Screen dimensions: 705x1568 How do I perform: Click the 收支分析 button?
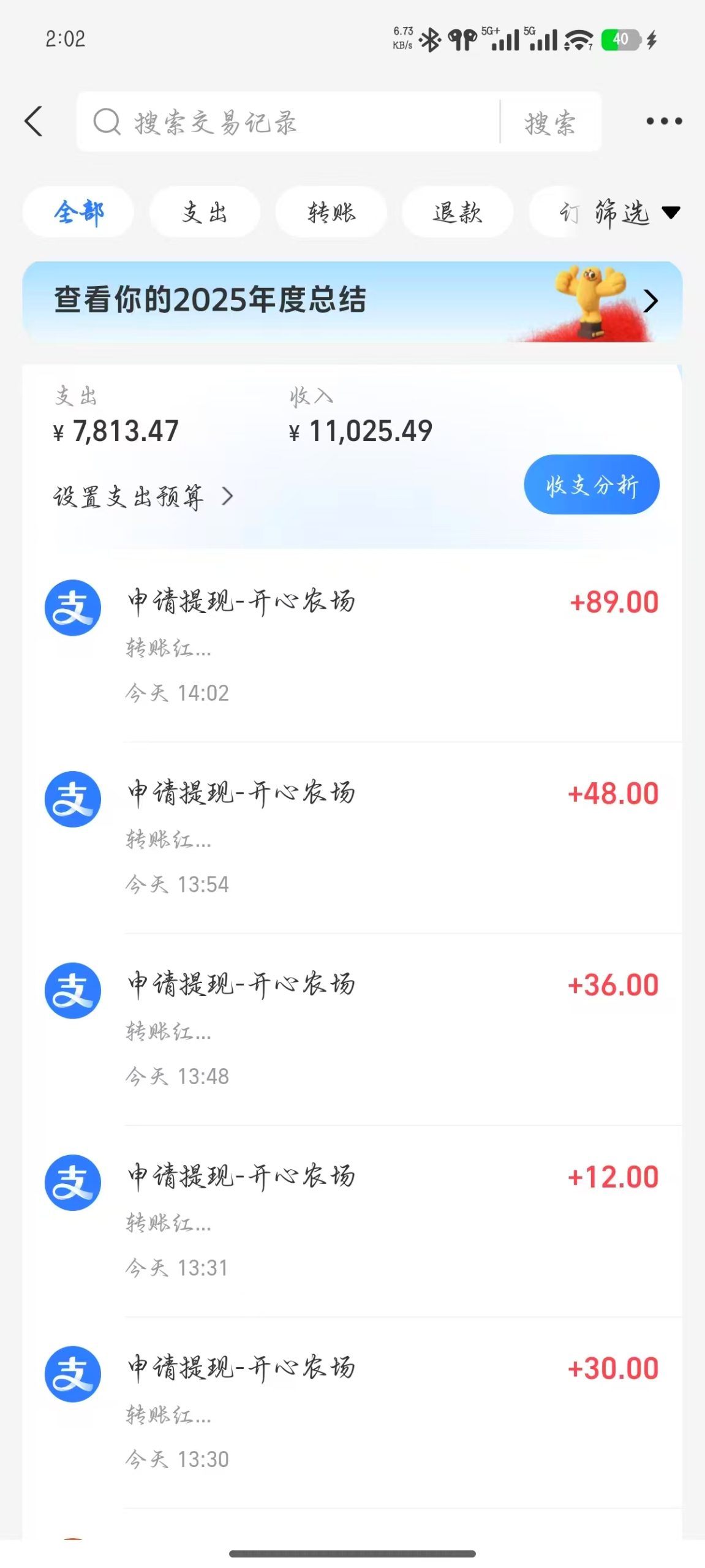(x=591, y=484)
